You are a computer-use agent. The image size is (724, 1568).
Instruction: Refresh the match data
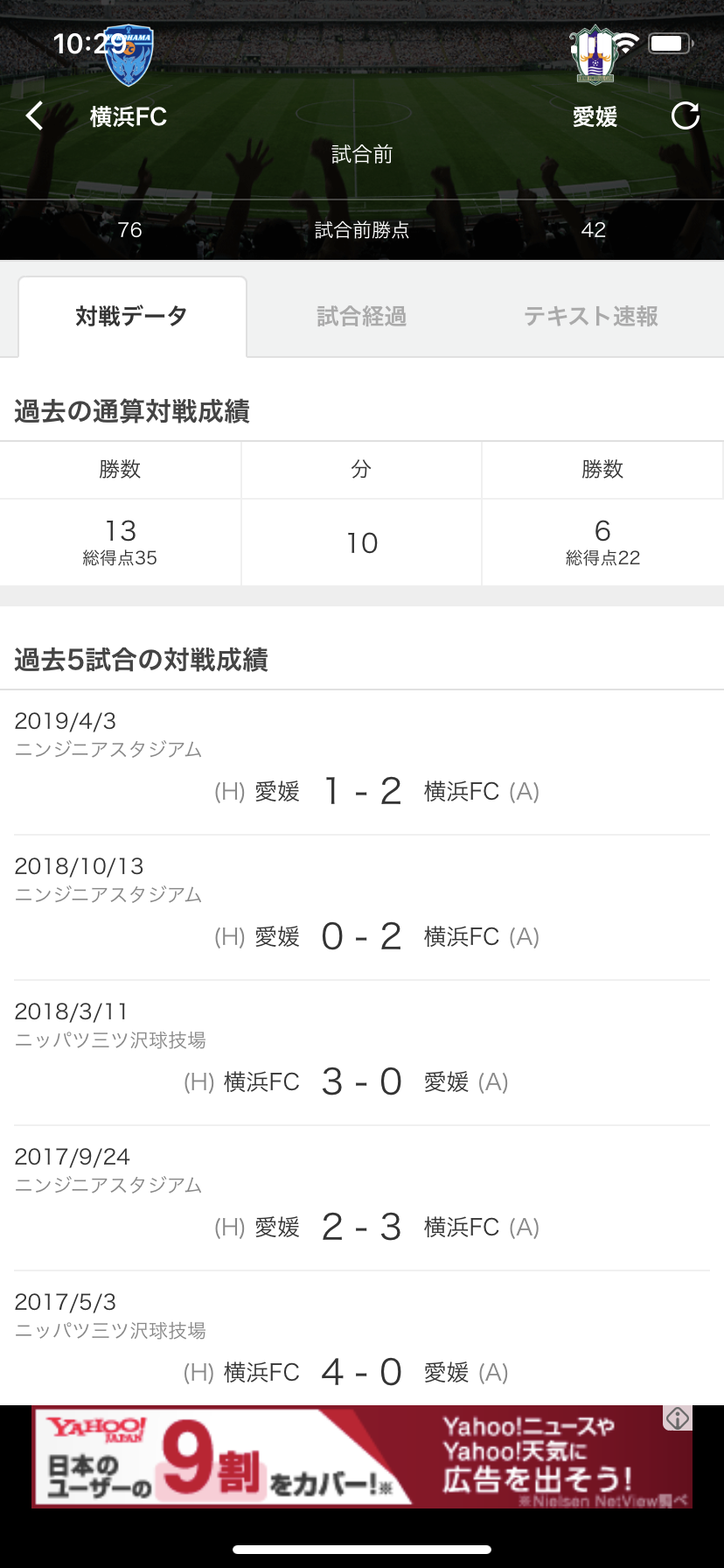[685, 115]
